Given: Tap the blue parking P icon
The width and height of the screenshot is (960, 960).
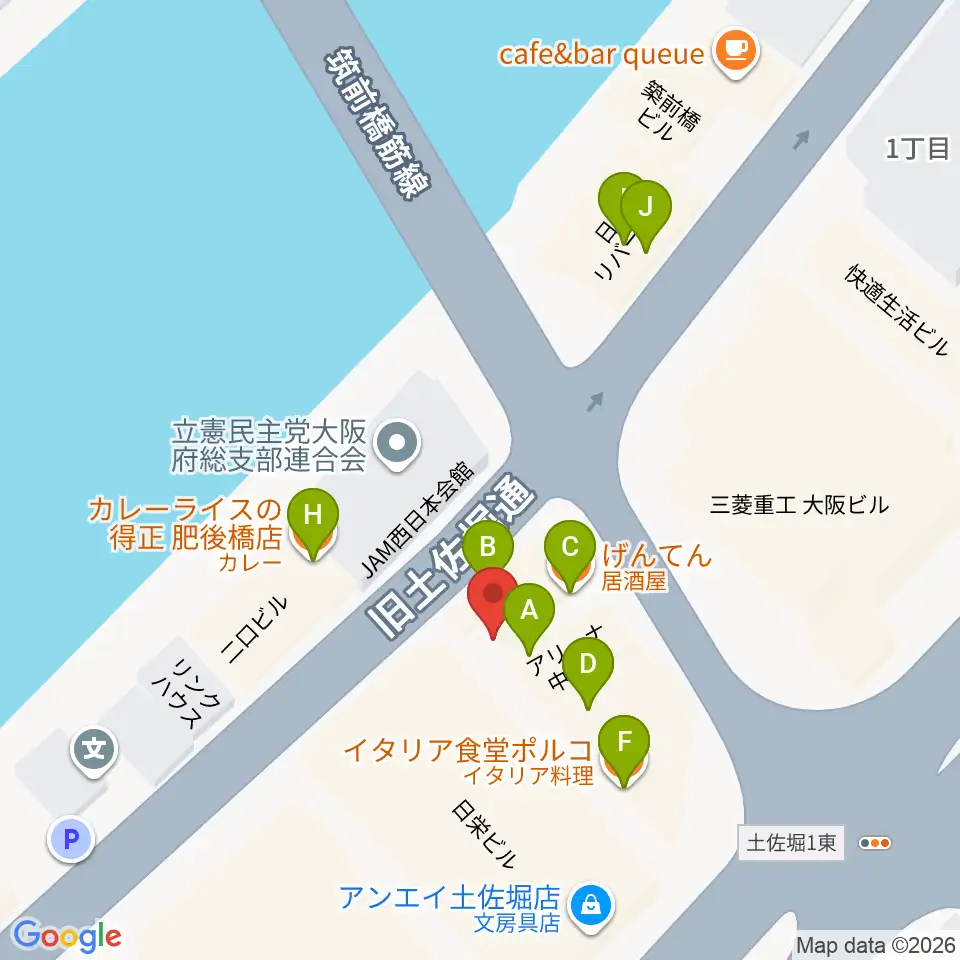Looking at the screenshot, I should pyautogui.click(x=71, y=840).
